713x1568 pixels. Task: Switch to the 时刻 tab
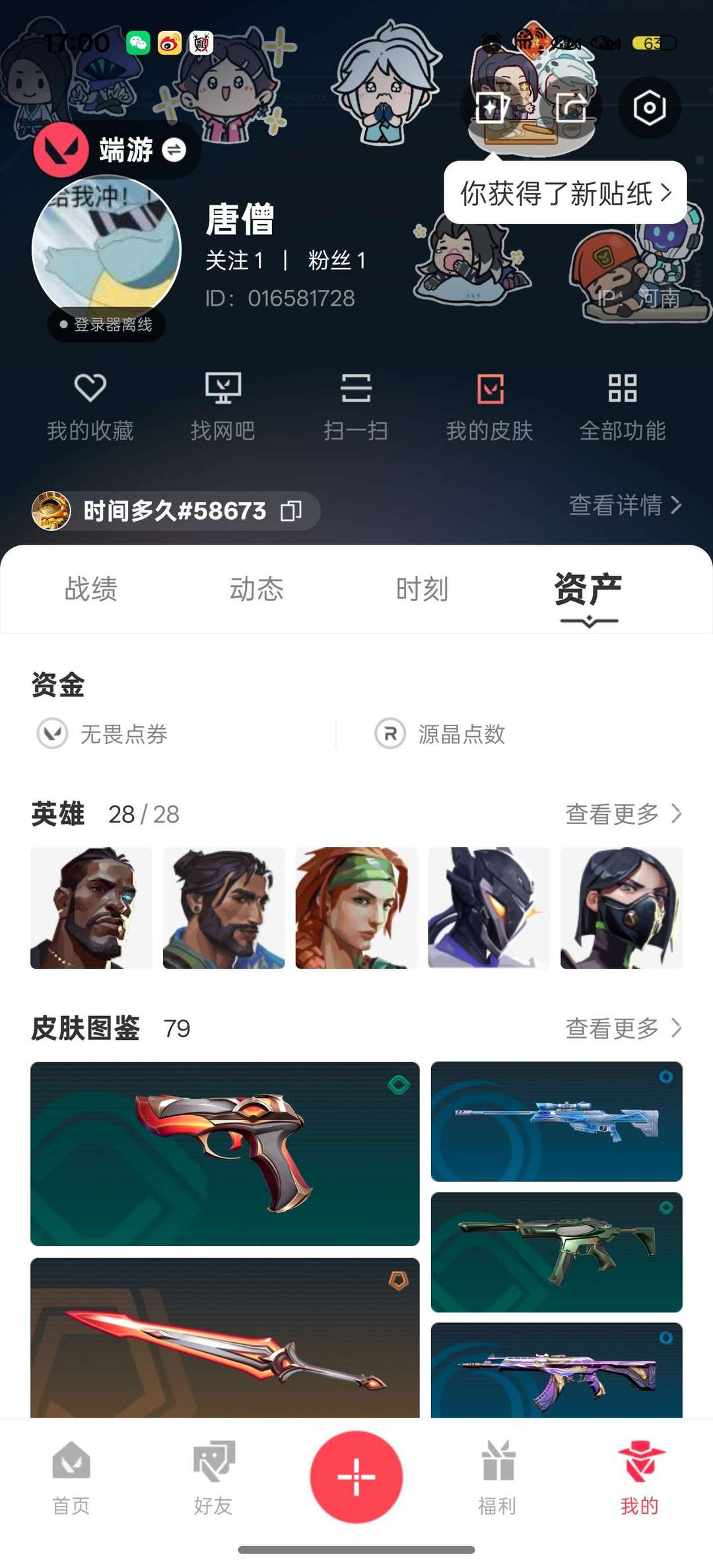[422, 589]
